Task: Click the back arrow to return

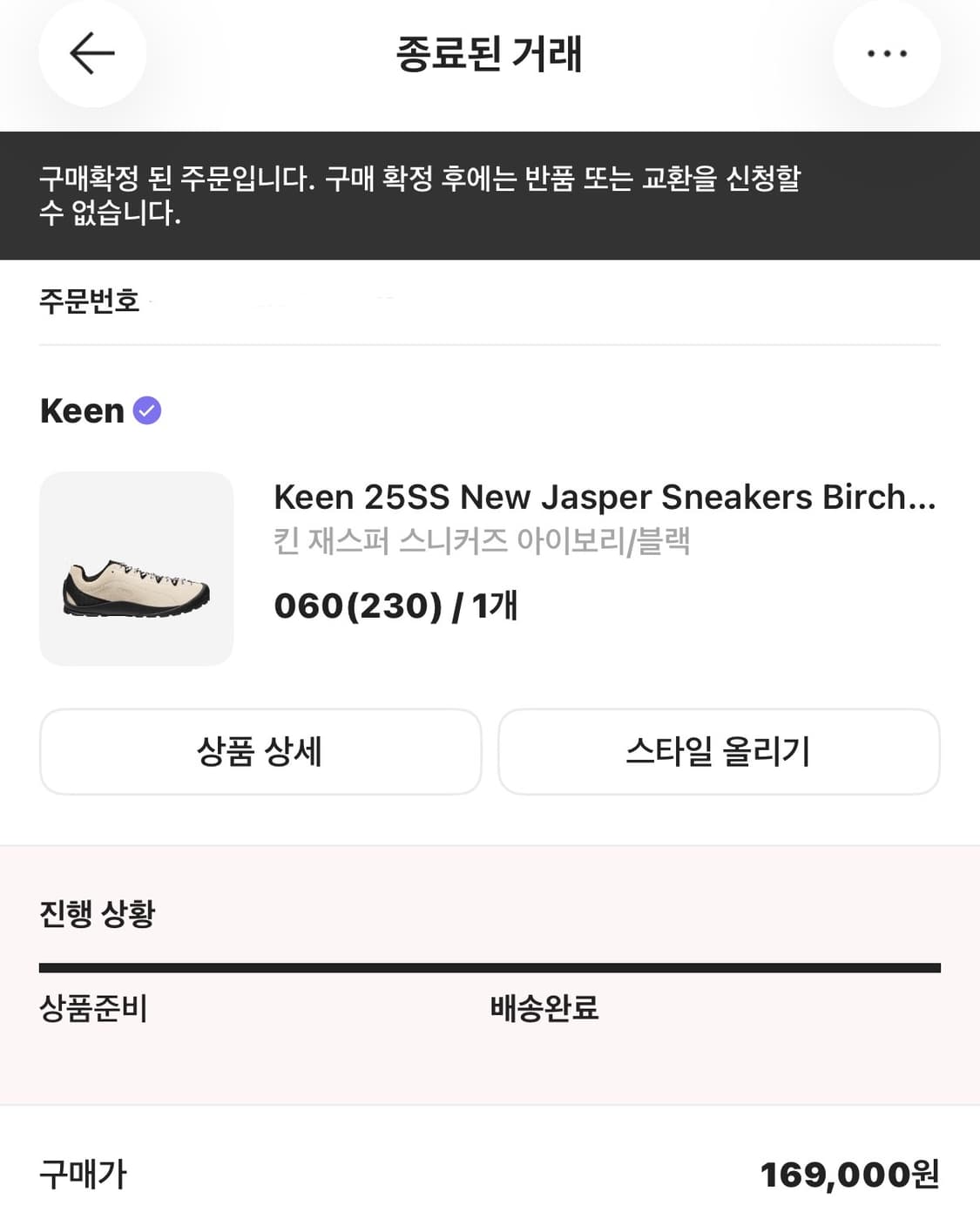Action: coord(92,54)
